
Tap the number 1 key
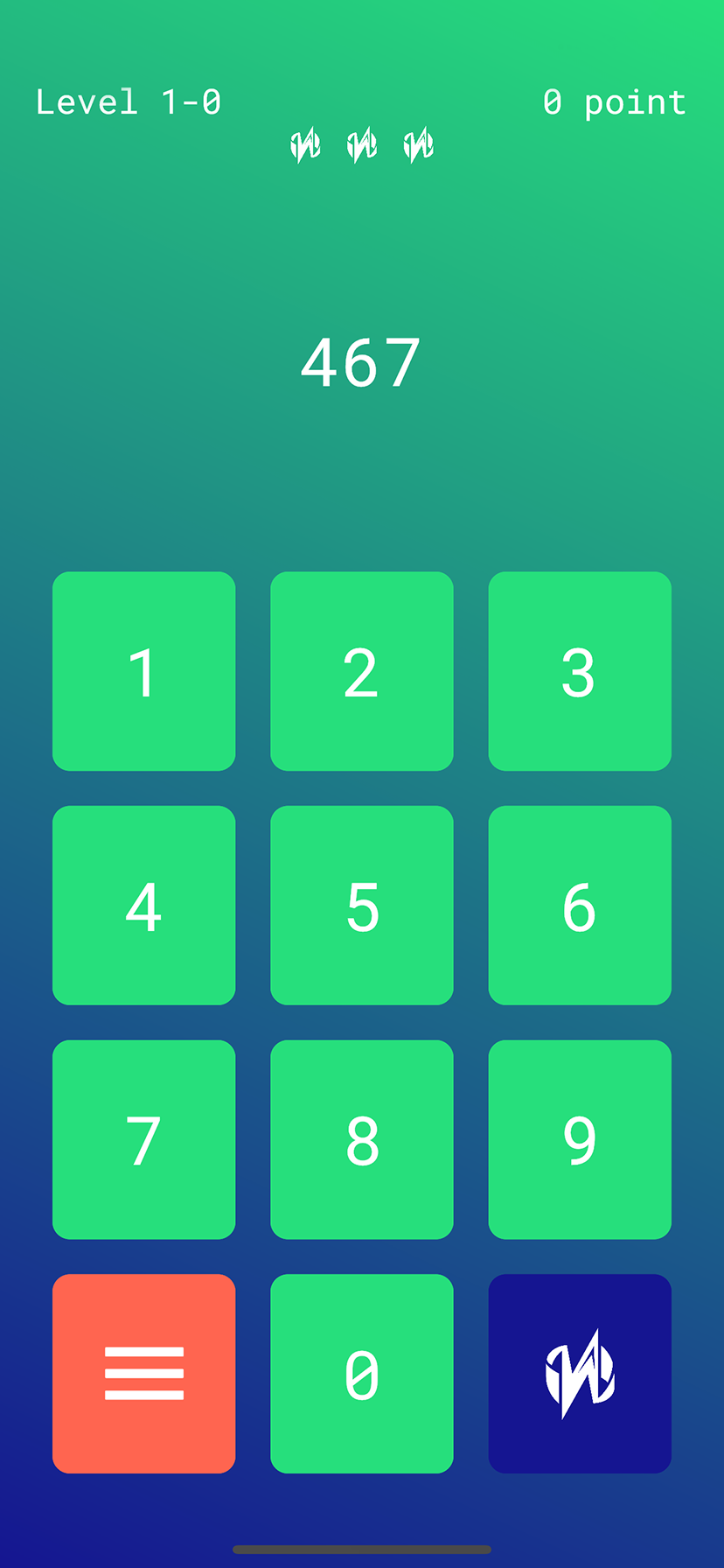[x=143, y=671]
